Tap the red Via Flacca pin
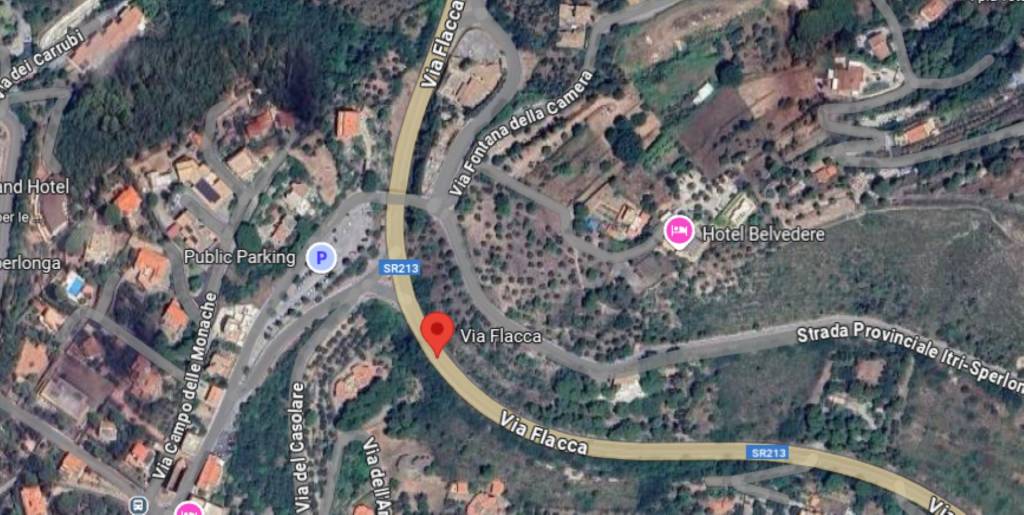Screen dimensions: 1024x515 point(436,332)
